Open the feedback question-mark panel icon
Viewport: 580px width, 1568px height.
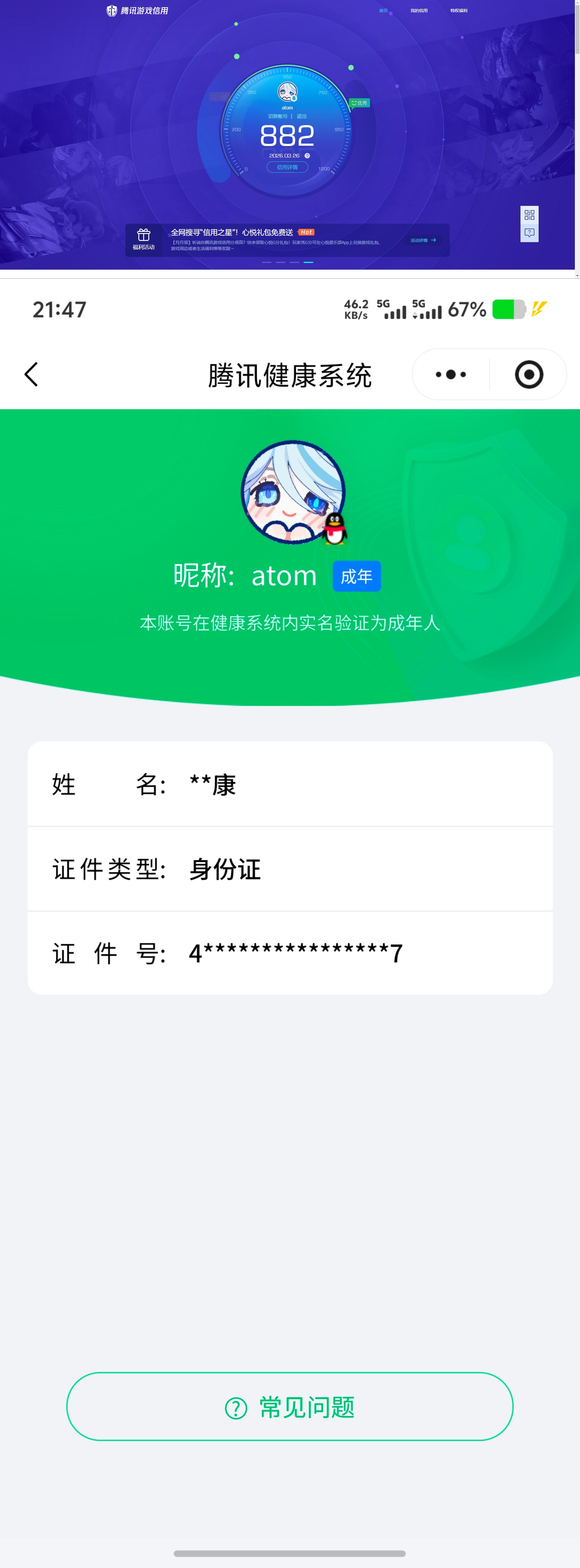(529, 233)
